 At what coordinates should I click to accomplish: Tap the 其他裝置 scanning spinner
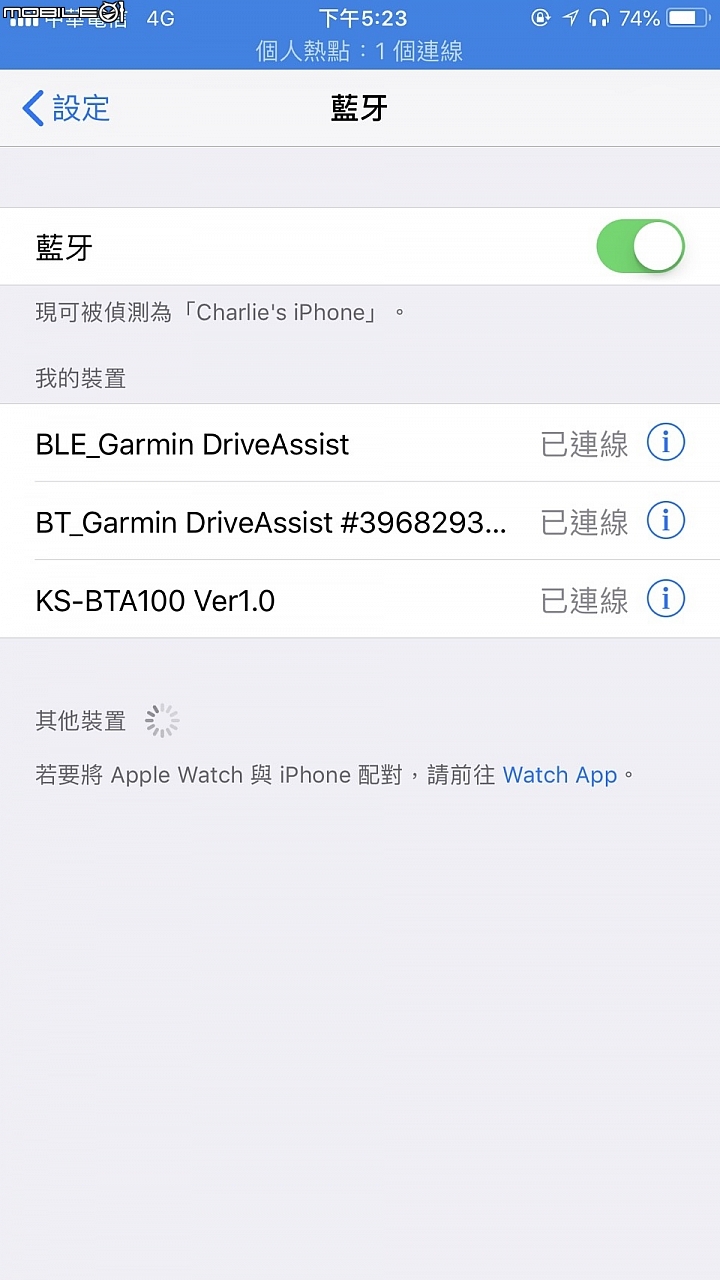(x=161, y=719)
